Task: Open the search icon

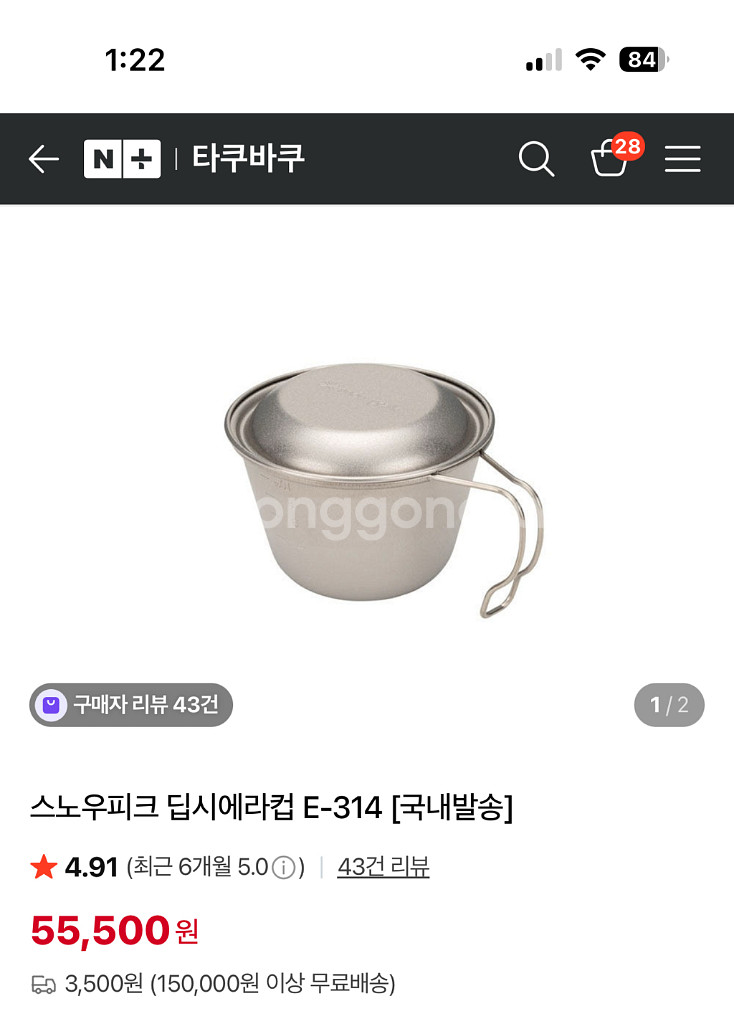Action: (x=536, y=159)
